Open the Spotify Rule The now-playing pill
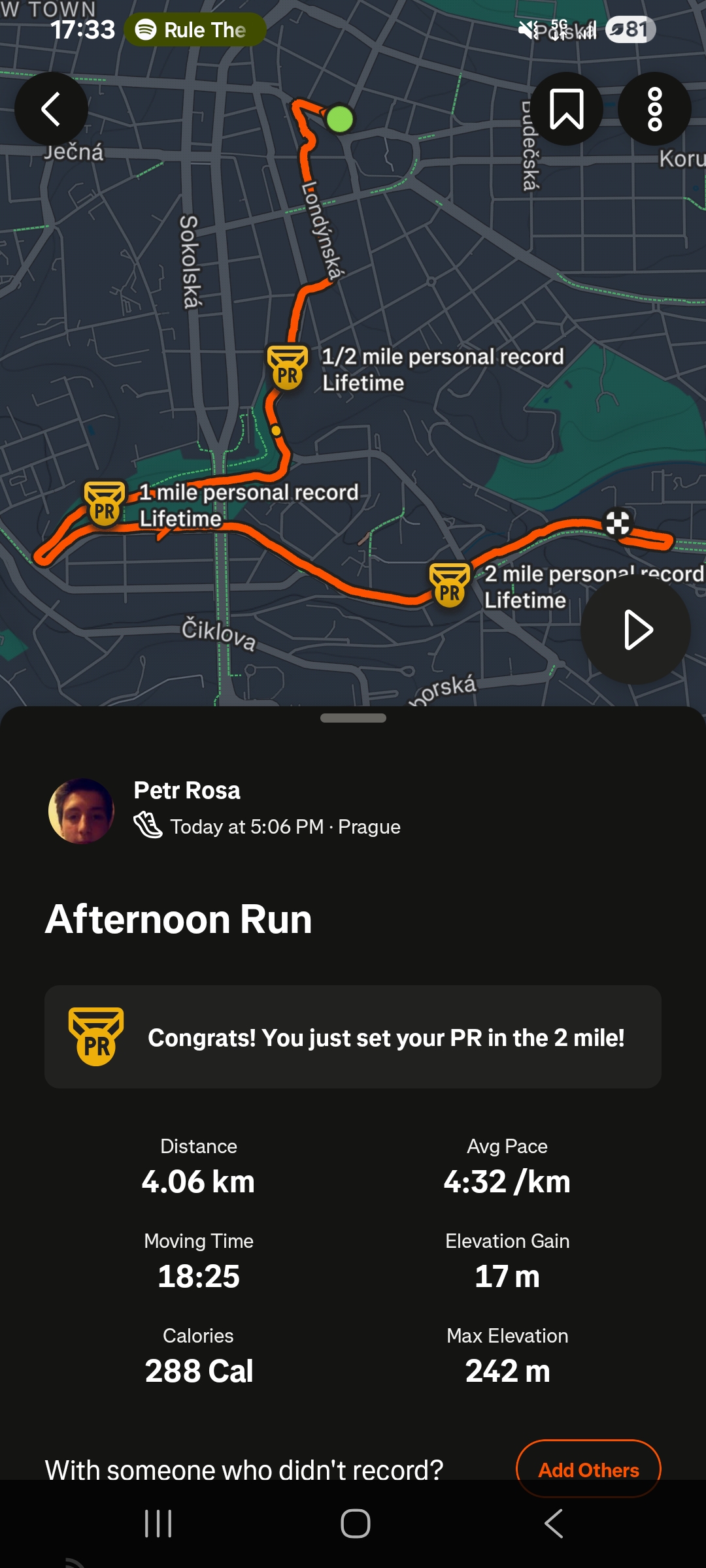The image size is (706, 1568). (x=195, y=30)
